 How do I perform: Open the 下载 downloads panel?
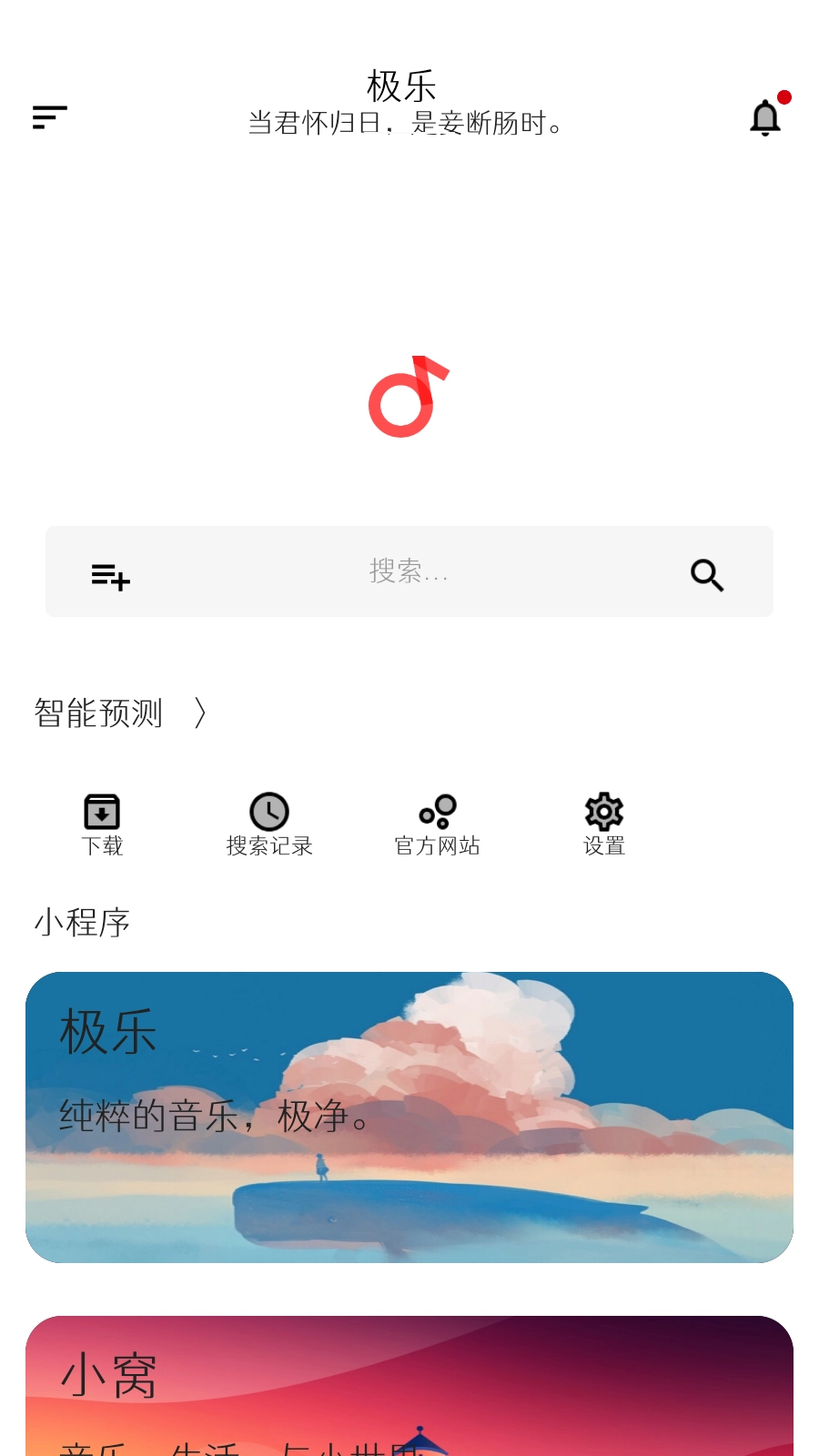point(101,822)
